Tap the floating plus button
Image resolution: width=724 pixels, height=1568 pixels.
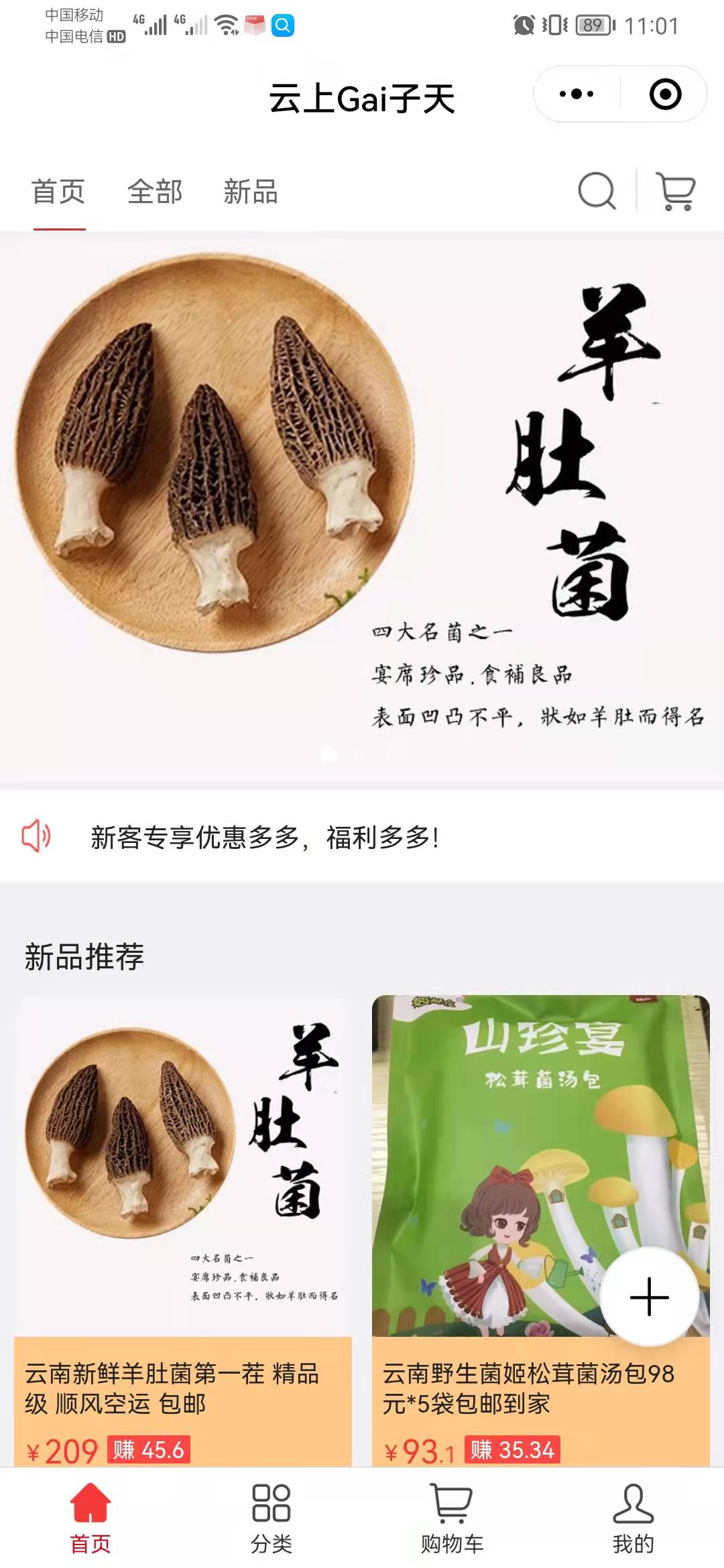click(x=649, y=1297)
